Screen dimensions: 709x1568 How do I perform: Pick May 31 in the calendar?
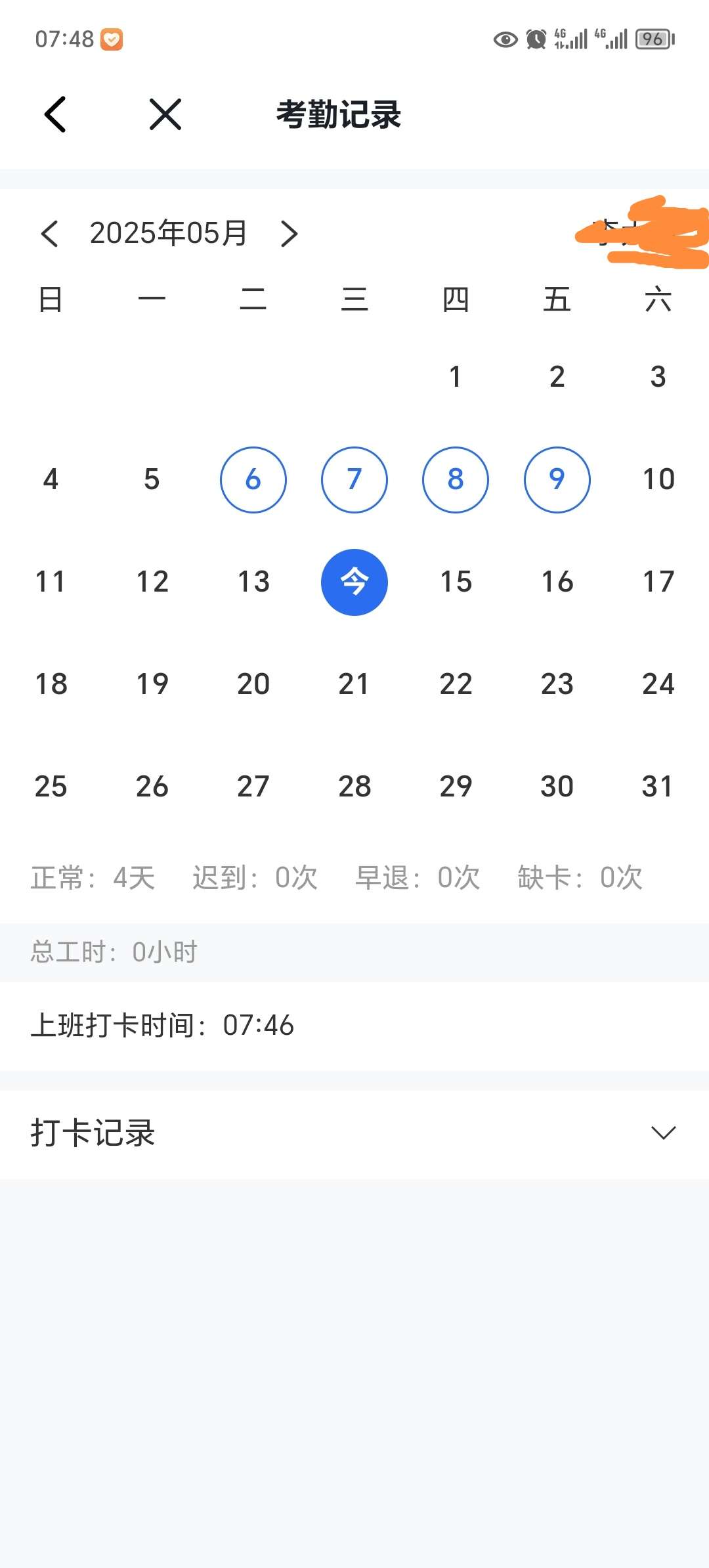tap(658, 787)
